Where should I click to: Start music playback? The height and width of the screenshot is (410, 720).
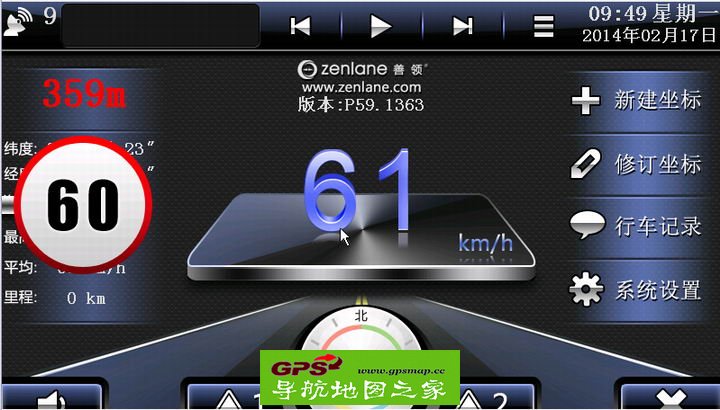pos(381,27)
